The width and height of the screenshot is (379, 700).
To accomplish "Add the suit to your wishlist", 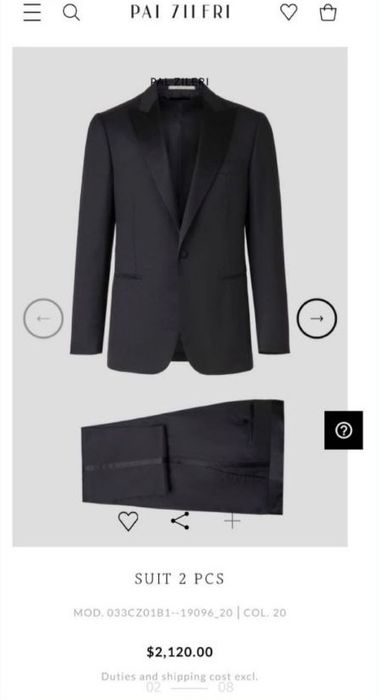I will tap(128, 521).
